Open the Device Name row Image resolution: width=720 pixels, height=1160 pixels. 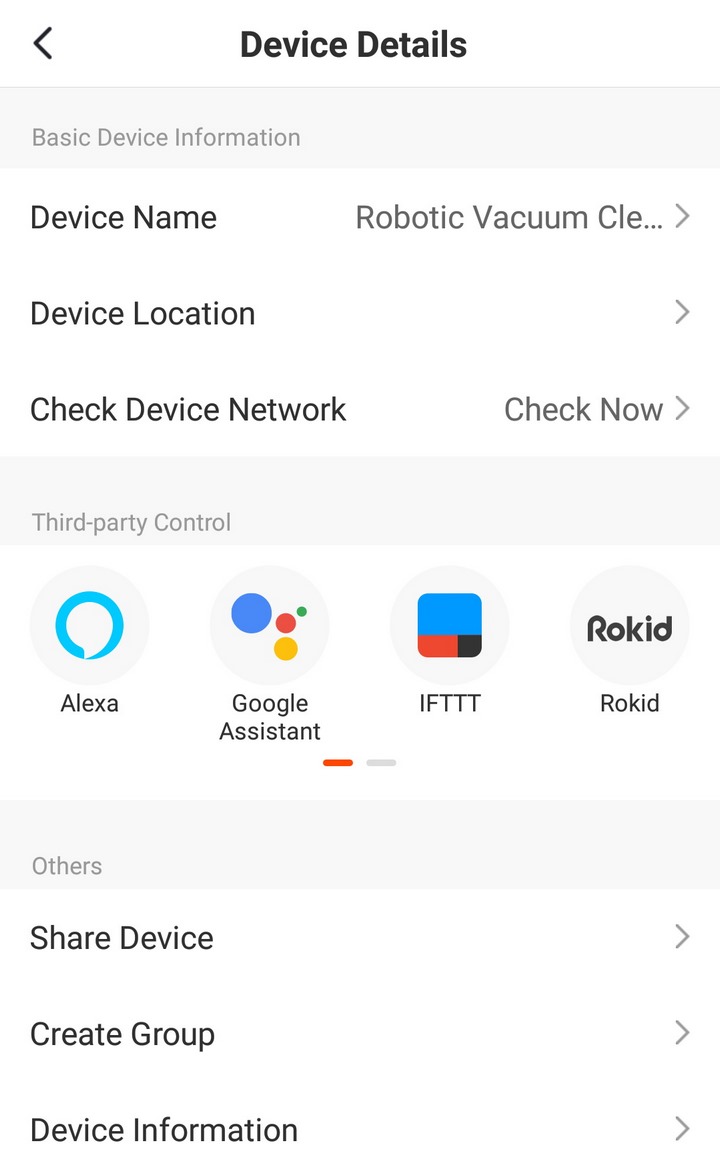[x=360, y=217]
